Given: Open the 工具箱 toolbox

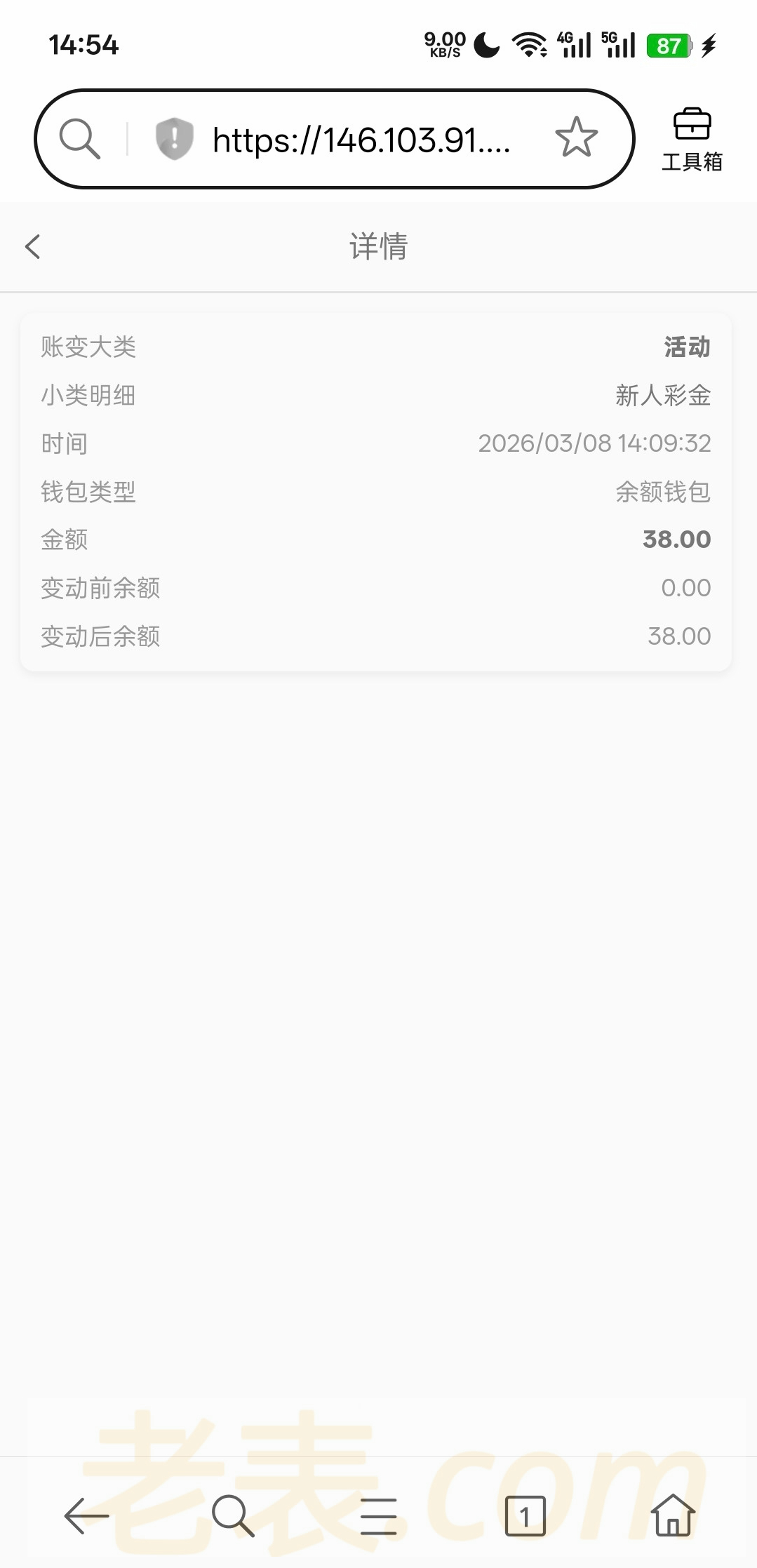Looking at the screenshot, I should point(692,140).
